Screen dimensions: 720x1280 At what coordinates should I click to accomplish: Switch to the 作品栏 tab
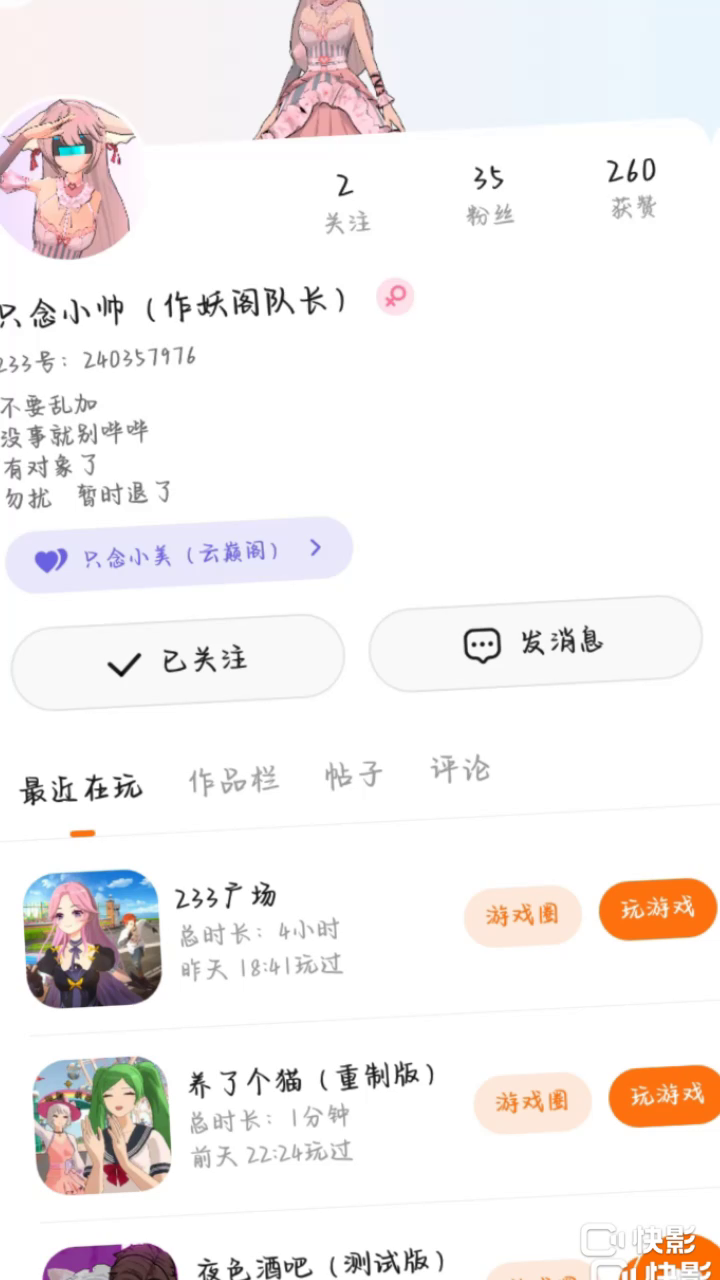click(234, 780)
